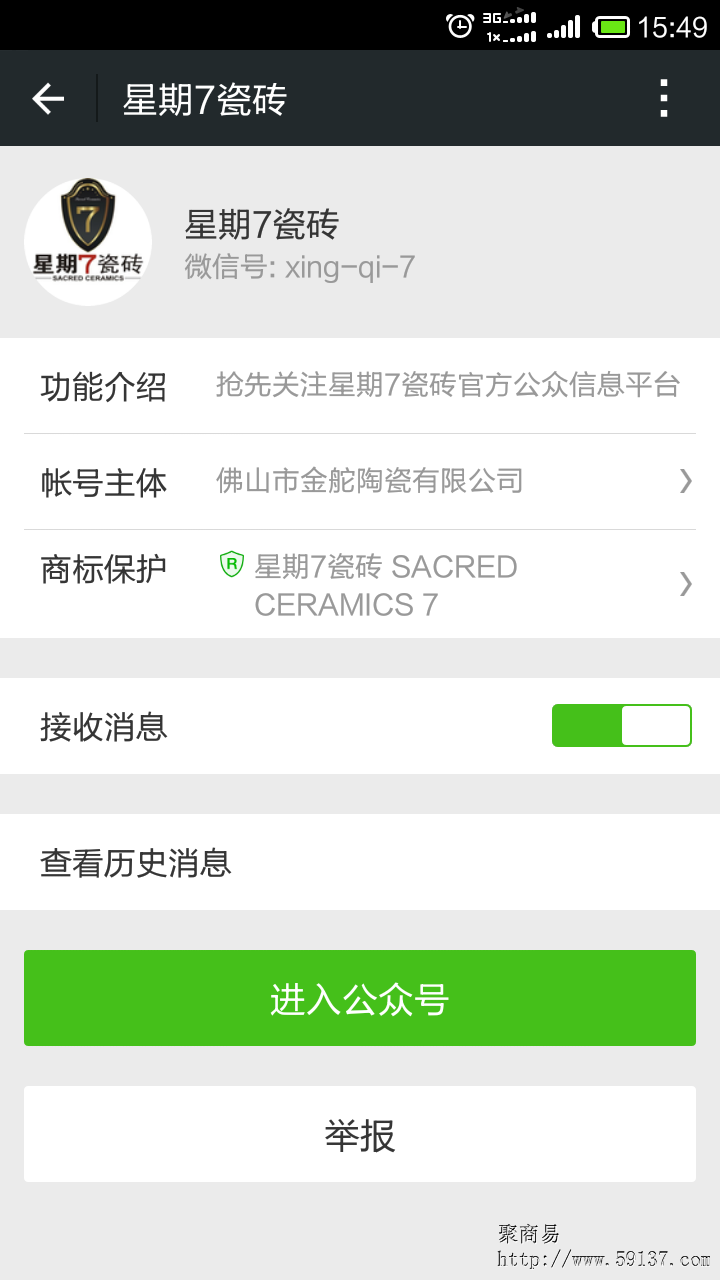The width and height of the screenshot is (720, 1280).
Task: Go back using the arrow icon
Action: [x=48, y=98]
